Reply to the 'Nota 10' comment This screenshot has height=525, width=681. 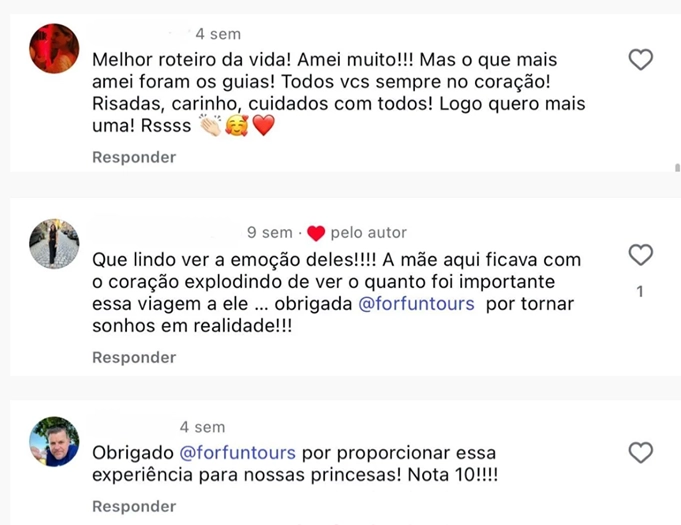(134, 507)
